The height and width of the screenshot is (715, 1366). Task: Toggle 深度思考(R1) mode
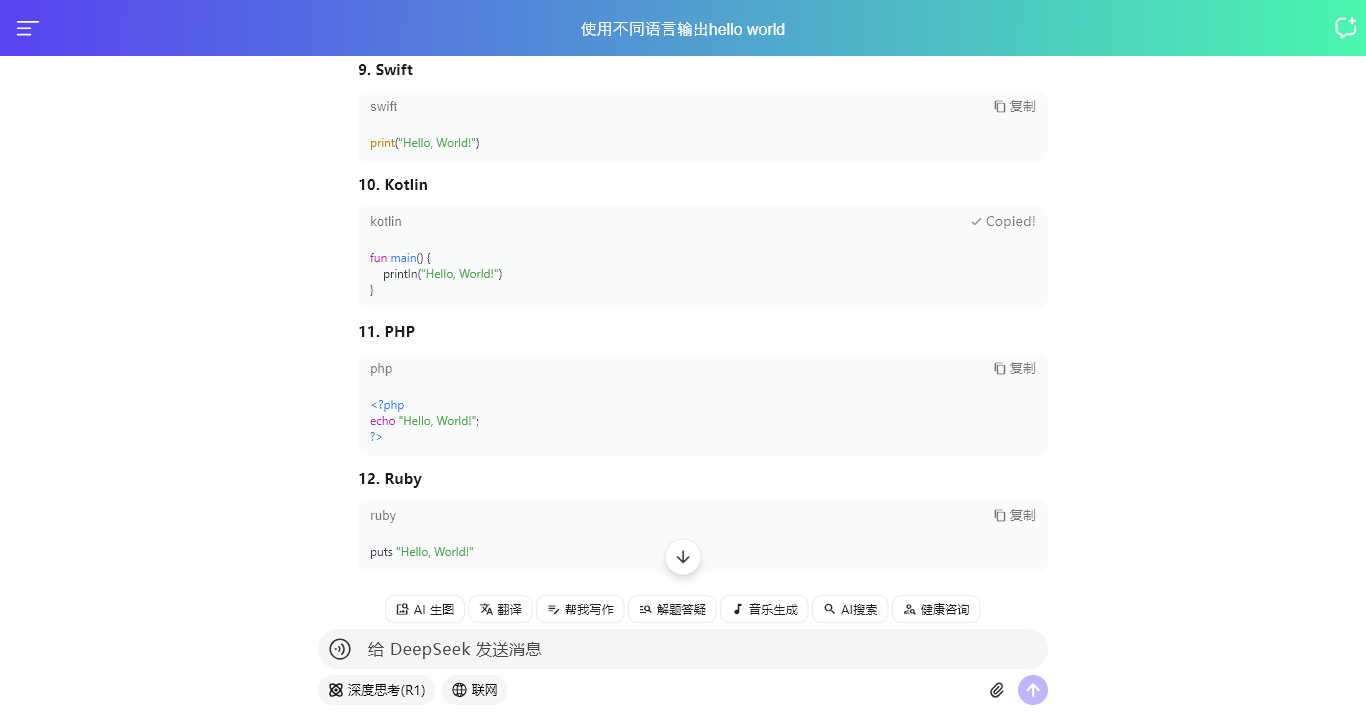[x=377, y=690]
